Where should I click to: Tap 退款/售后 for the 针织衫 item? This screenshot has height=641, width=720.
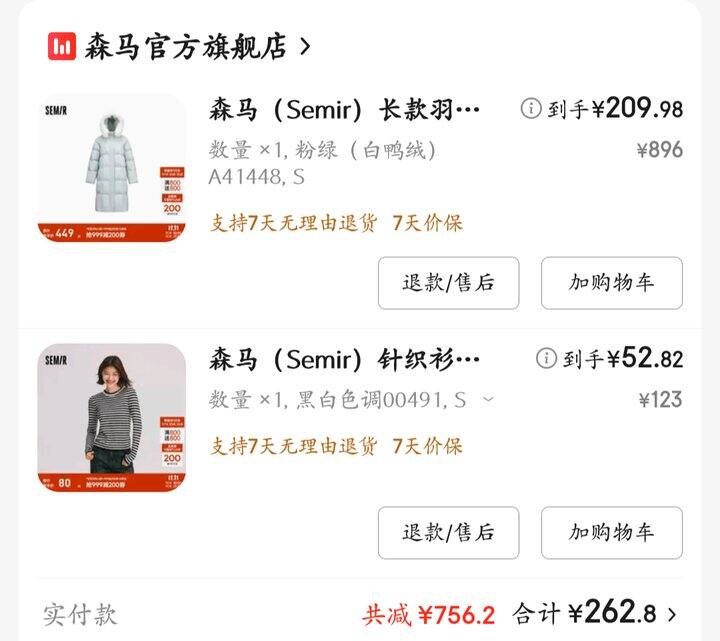[x=448, y=532]
